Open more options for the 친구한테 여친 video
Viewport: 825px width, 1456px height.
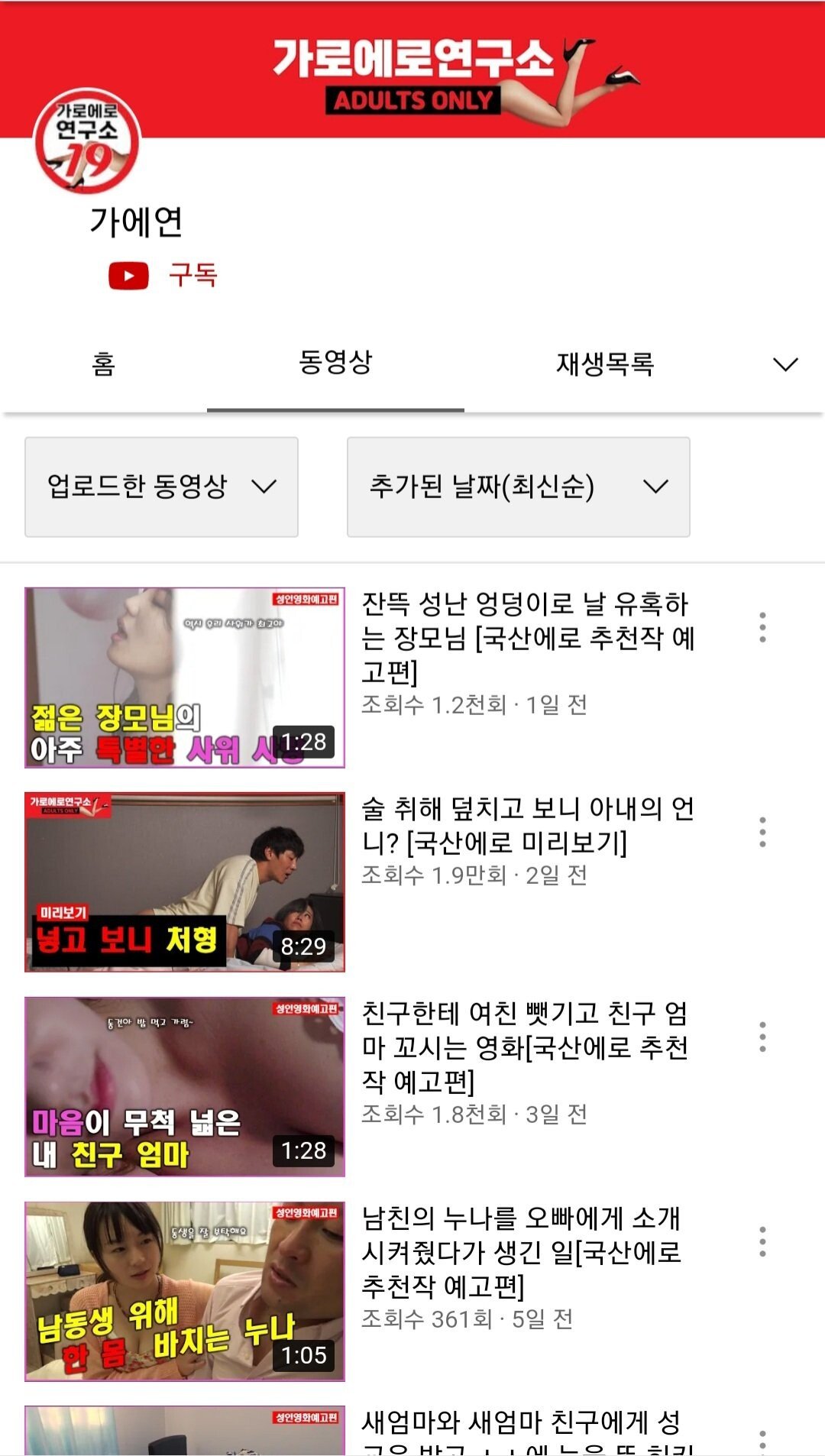(762, 1037)
